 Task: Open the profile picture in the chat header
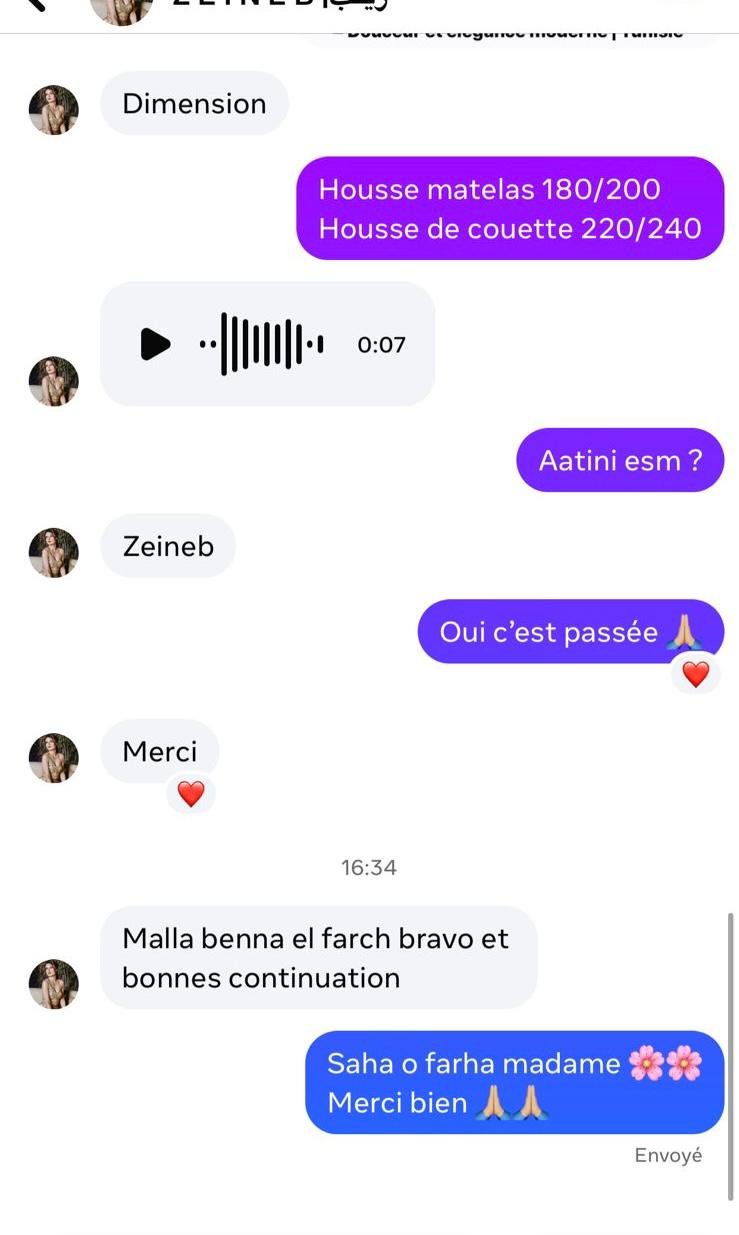[121, 8]
